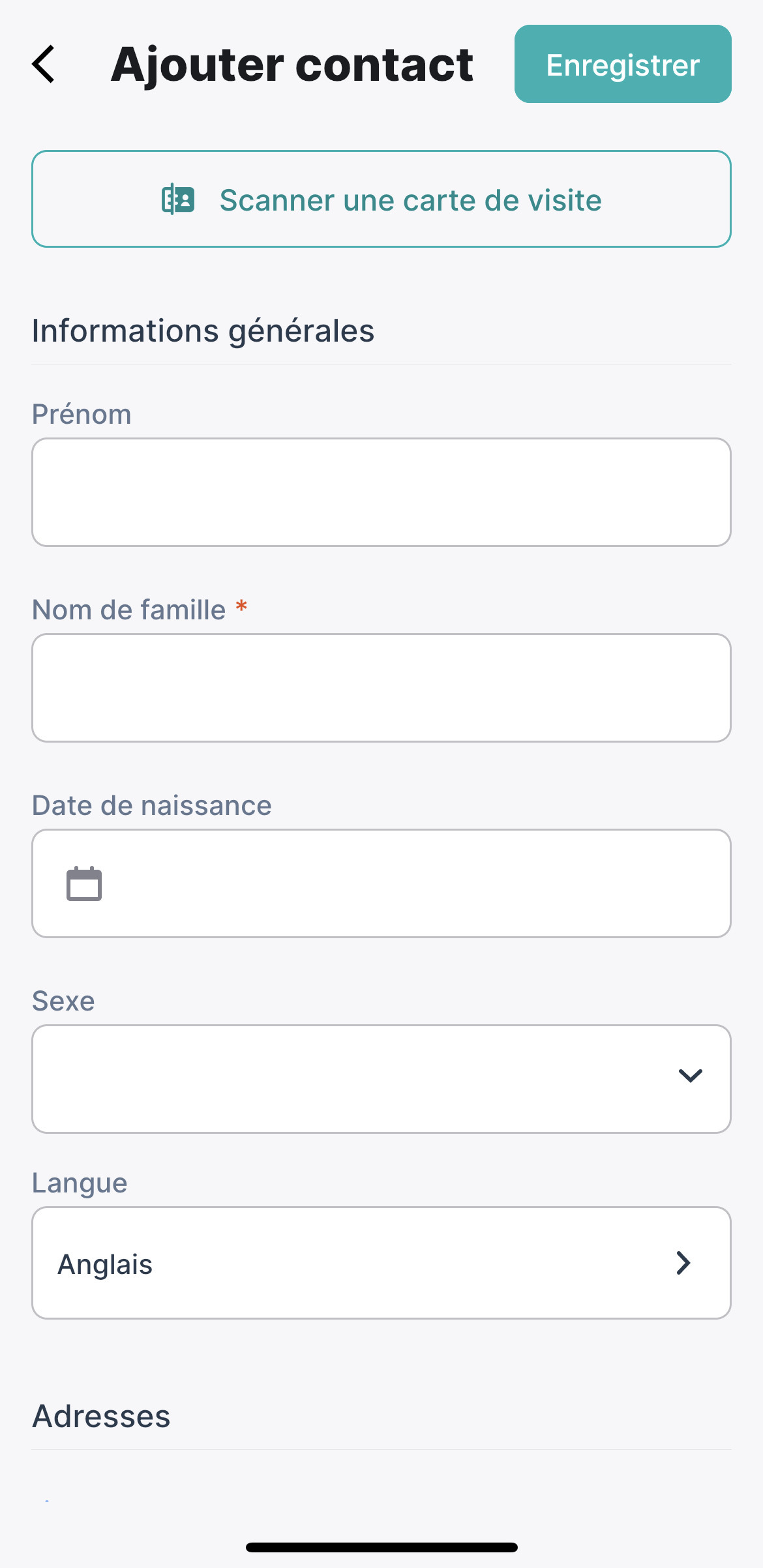Select the Prénom text field
This screenshot has width=763, height=1568.
tap(381, 492)
